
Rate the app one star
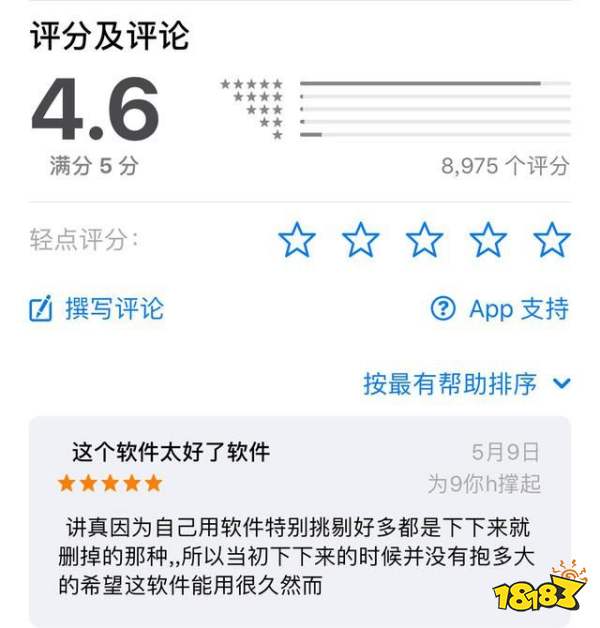[x=296, y=240]
